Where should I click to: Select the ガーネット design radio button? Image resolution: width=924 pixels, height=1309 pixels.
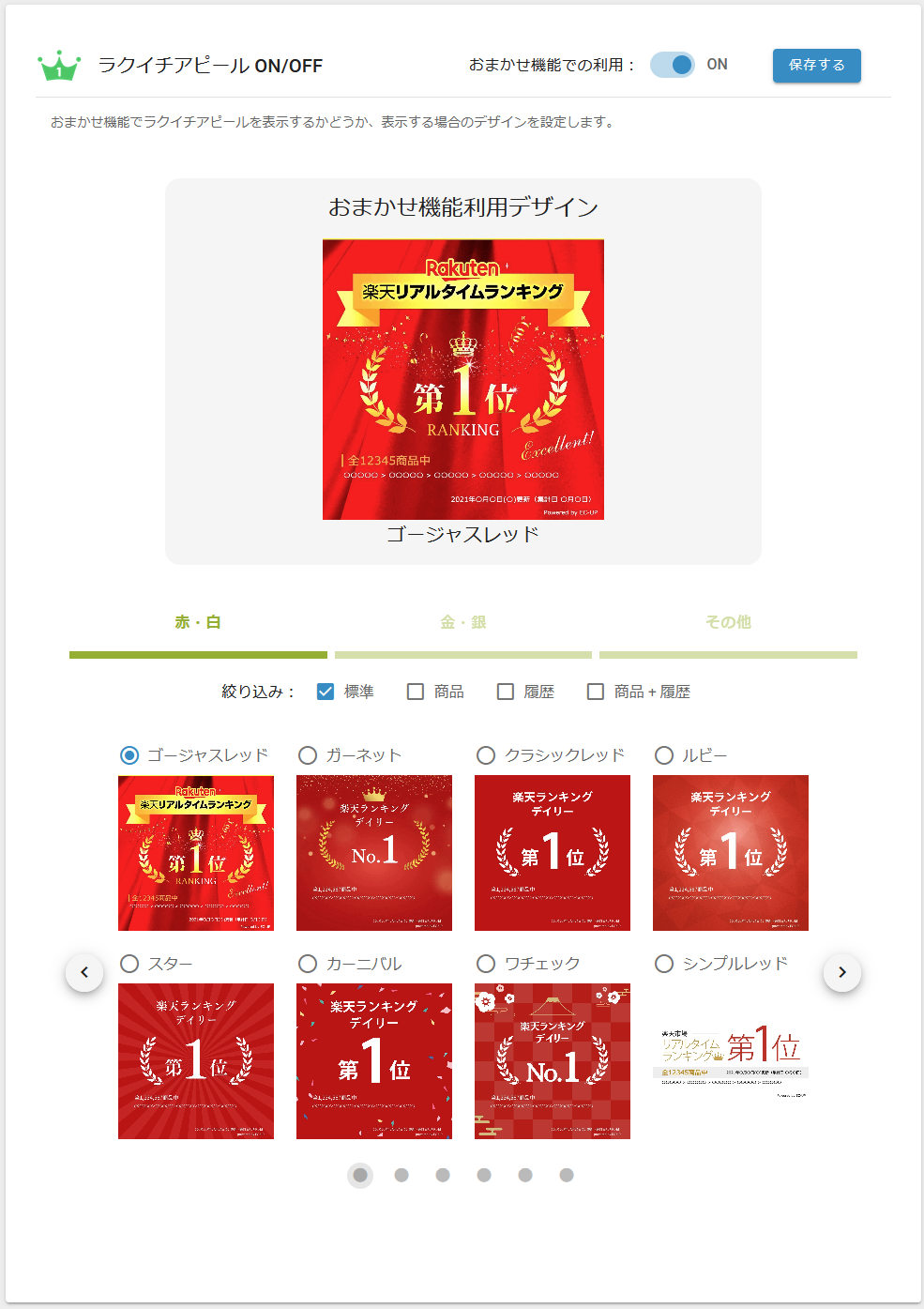(308, 755)
